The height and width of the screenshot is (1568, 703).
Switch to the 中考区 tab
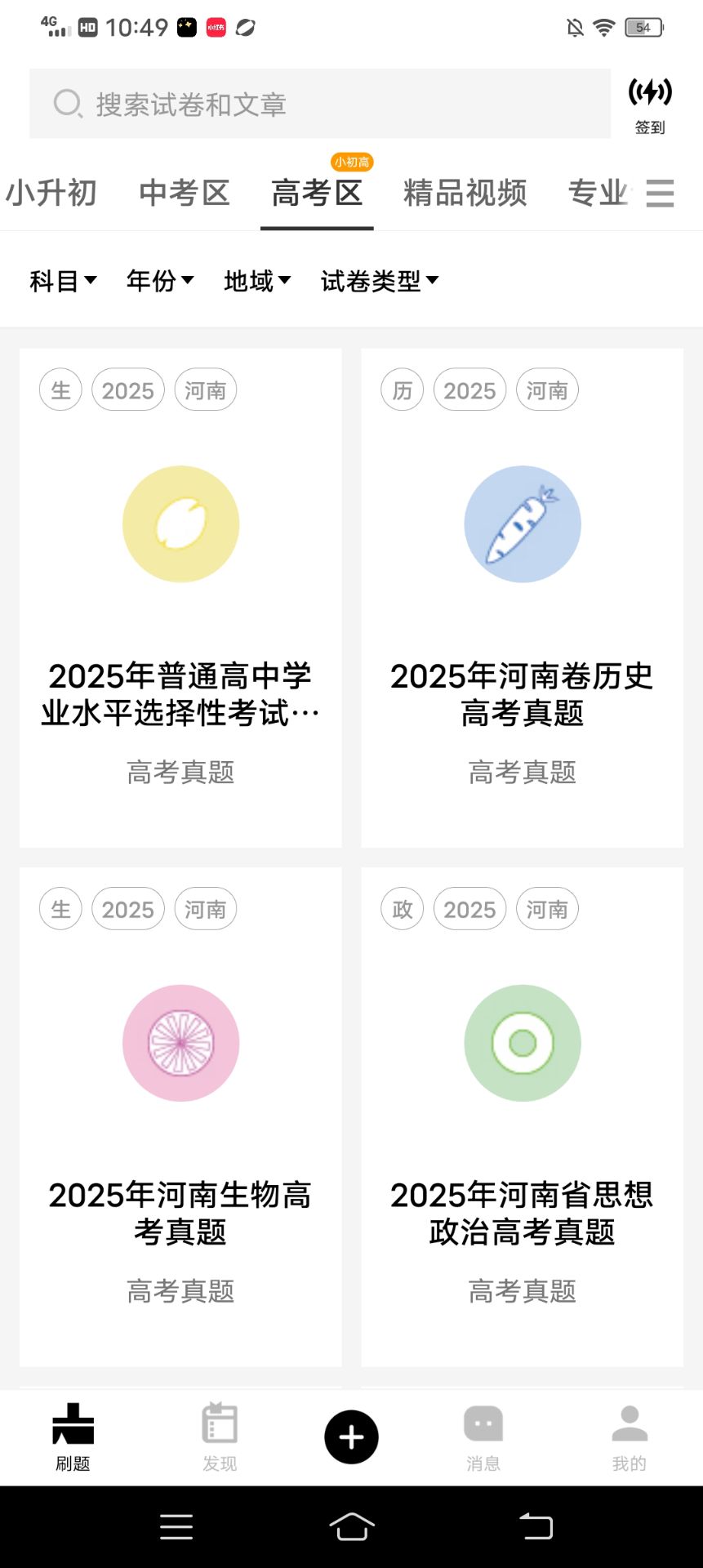click(185, 194)
